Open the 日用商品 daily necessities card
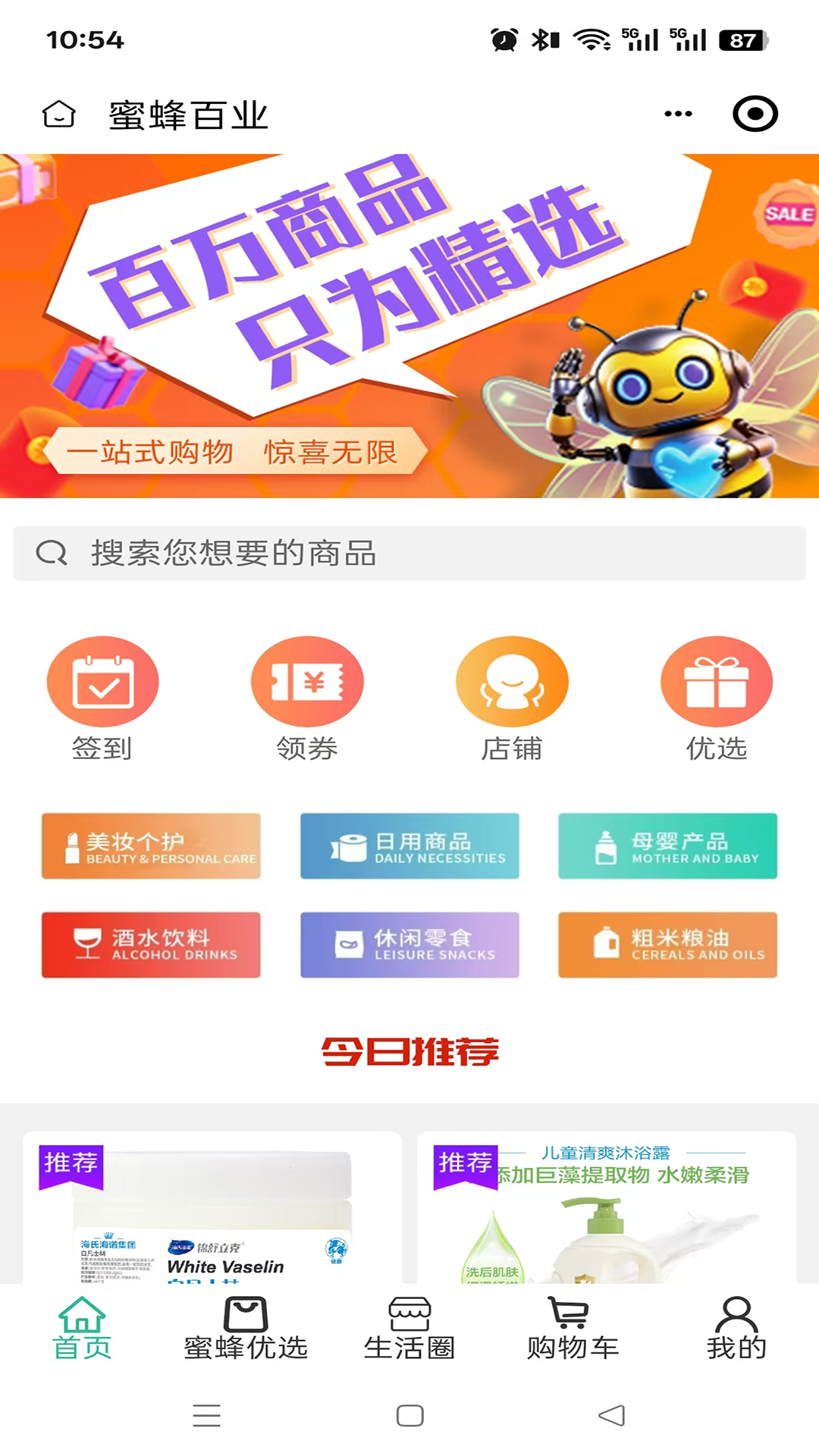Screen dimensions: 819x1456 tap(409, 846)
